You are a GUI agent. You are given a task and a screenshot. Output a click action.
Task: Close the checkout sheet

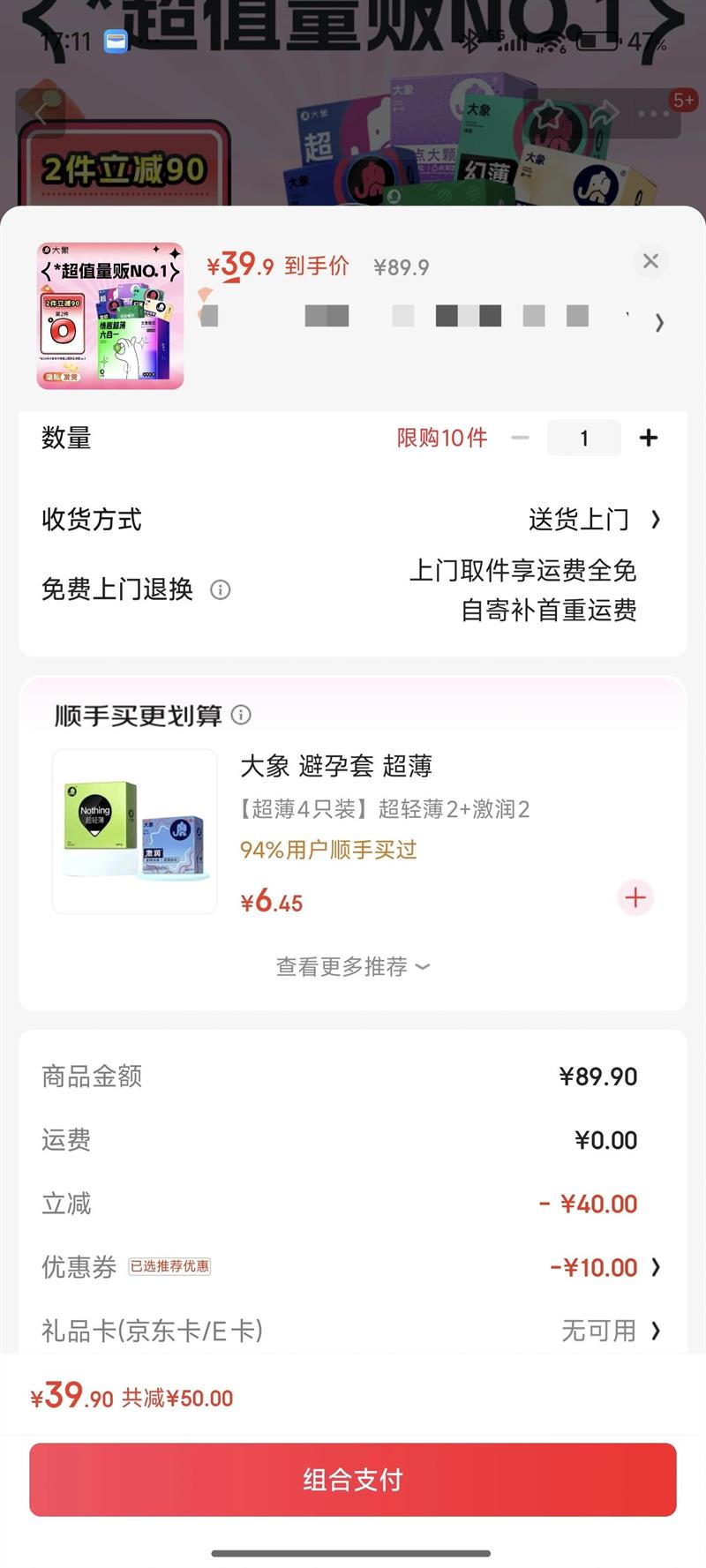[x=650, y=261]
